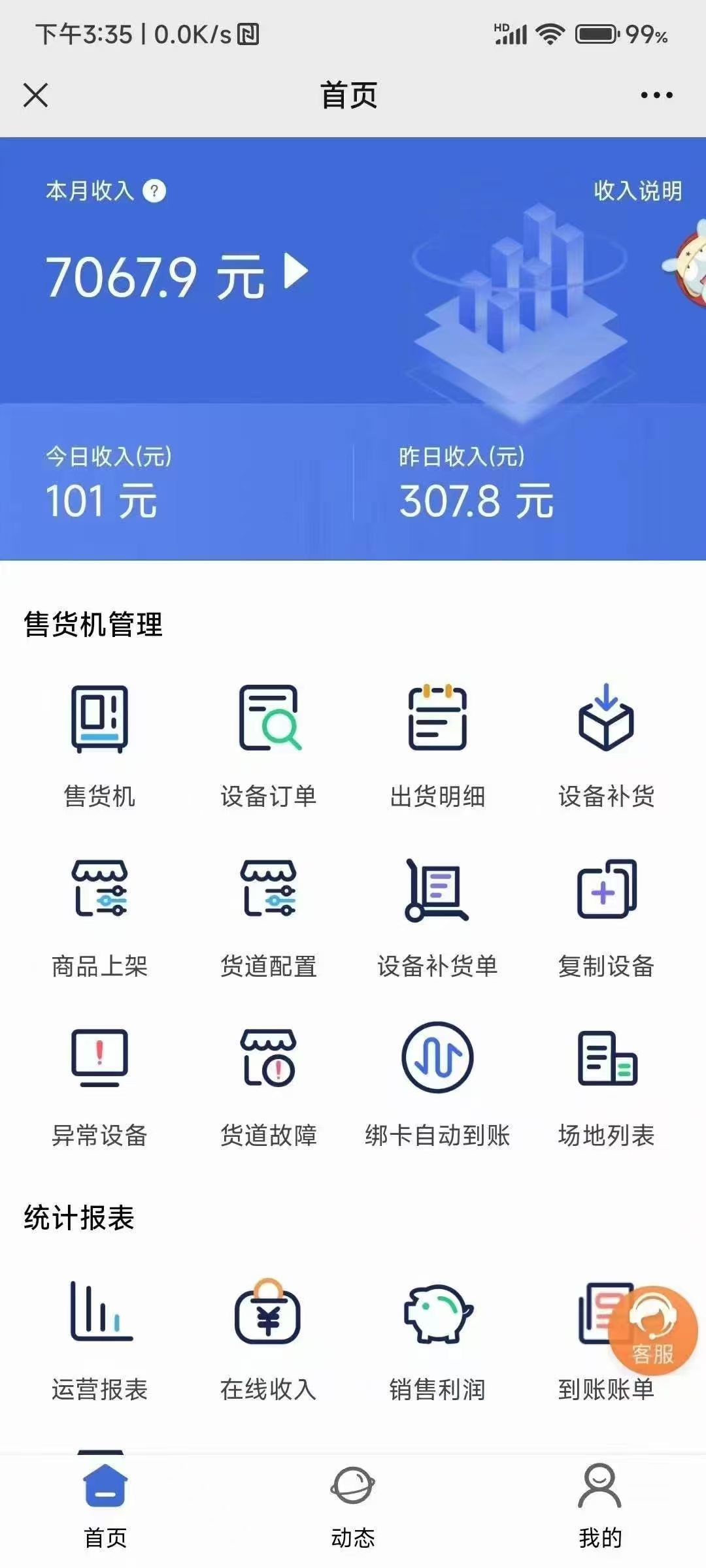This screenshot has height=1568, width=706.
Task: Tap the question mark beside 本月收入
Action: click(x=154, y=191)
